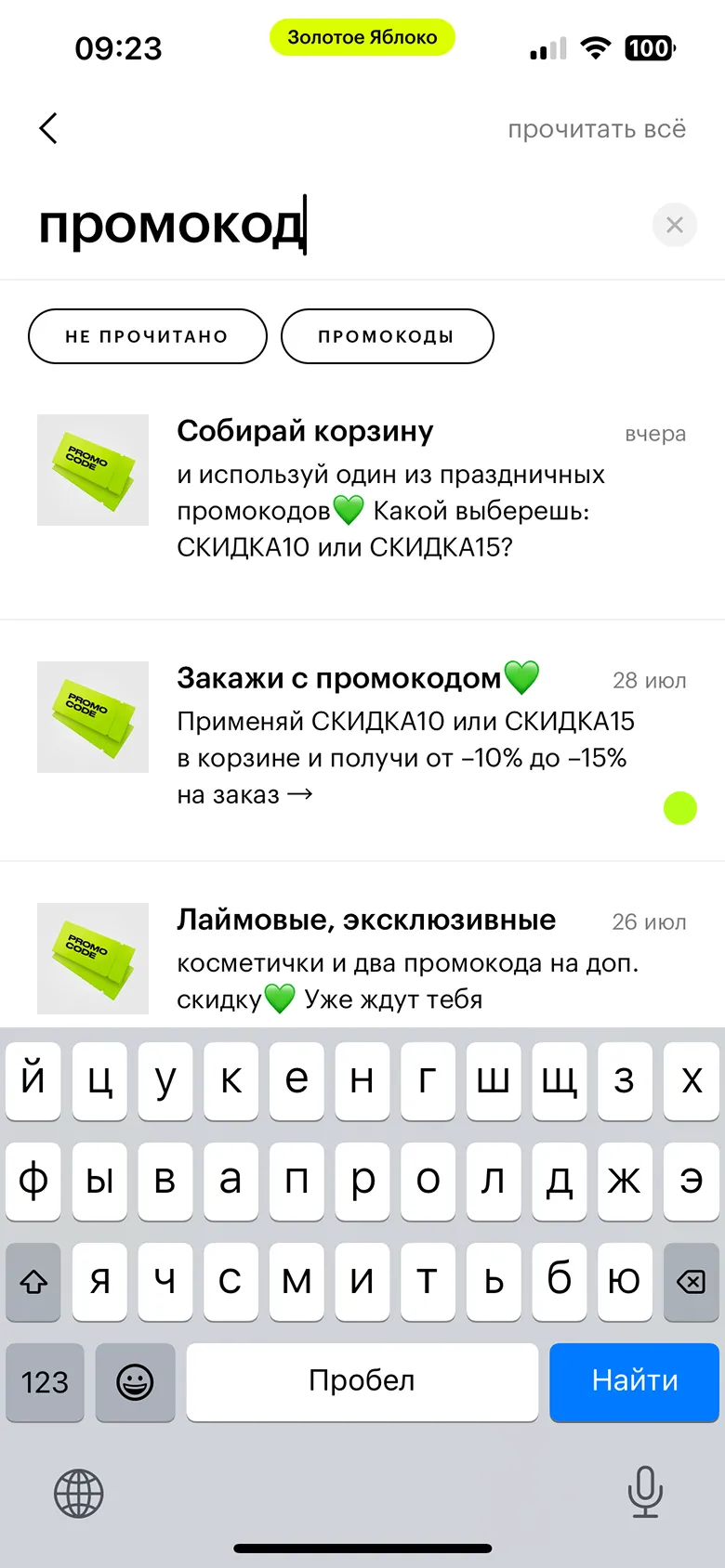Tap the globe key to change language
This screenshot has width=725, height=1568.
tap(79, 1493)
